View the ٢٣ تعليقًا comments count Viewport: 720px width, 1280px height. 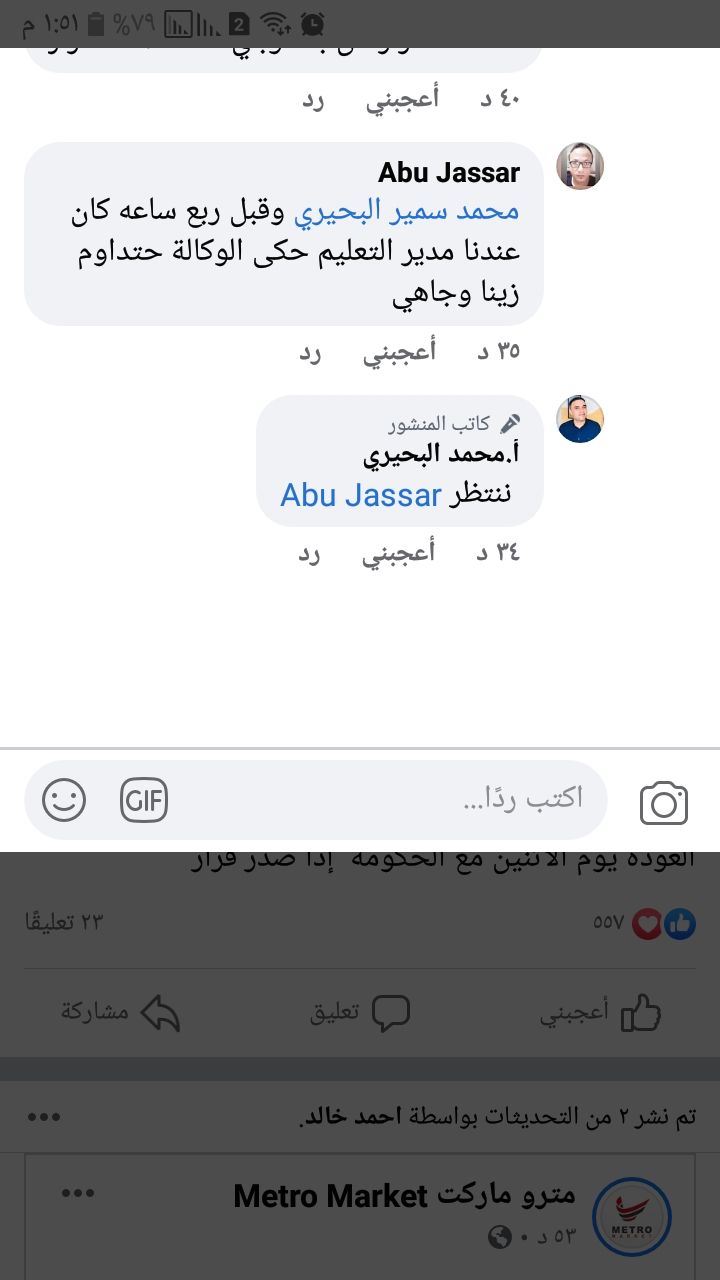click(64, 921)
